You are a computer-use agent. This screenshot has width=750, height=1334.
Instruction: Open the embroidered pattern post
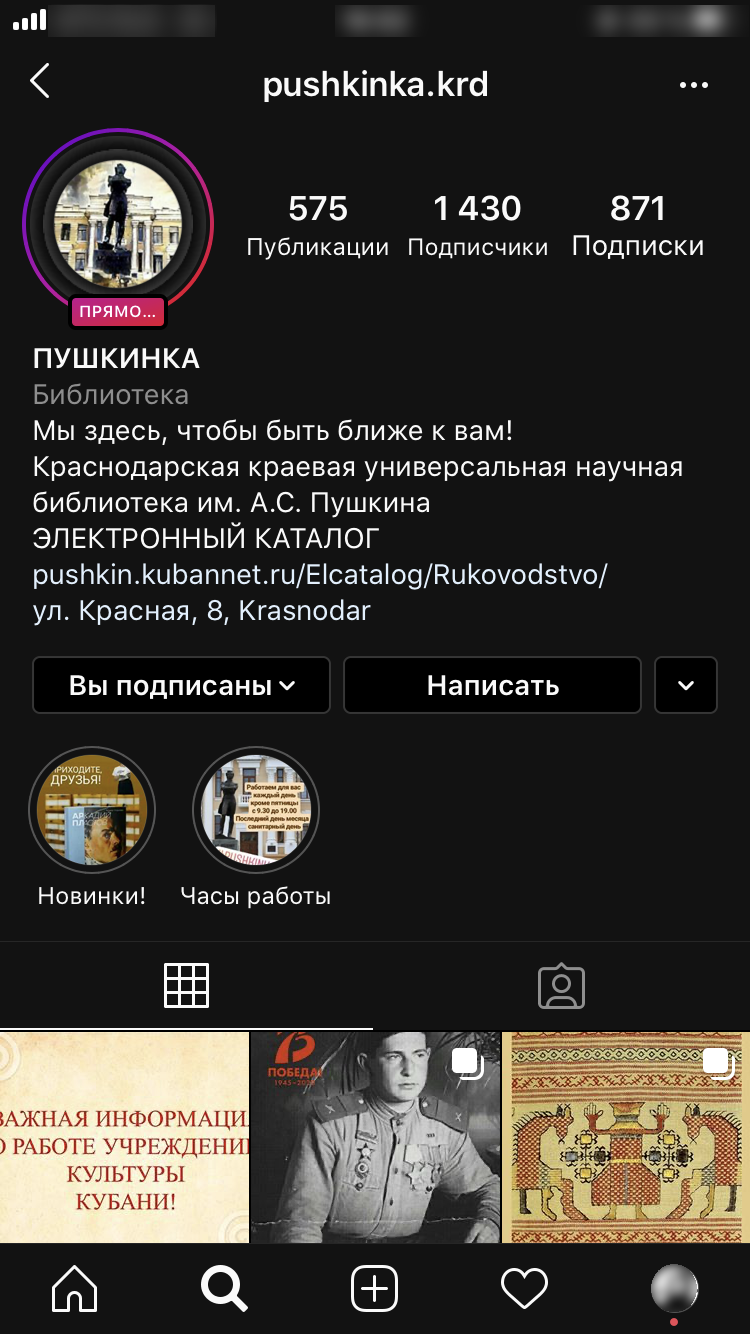point(626,1137)
